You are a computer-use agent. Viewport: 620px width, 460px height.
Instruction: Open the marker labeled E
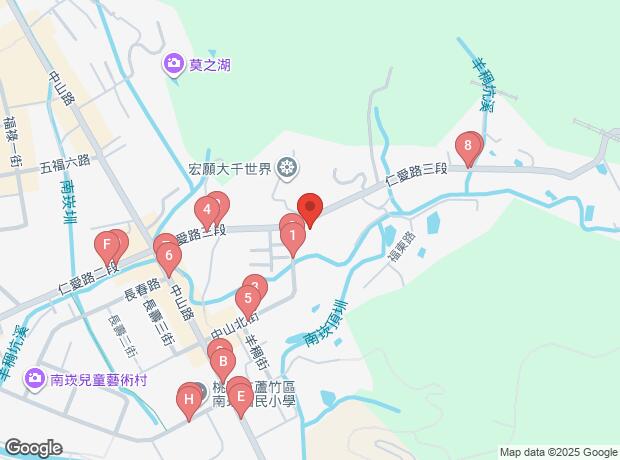(241, 401)
